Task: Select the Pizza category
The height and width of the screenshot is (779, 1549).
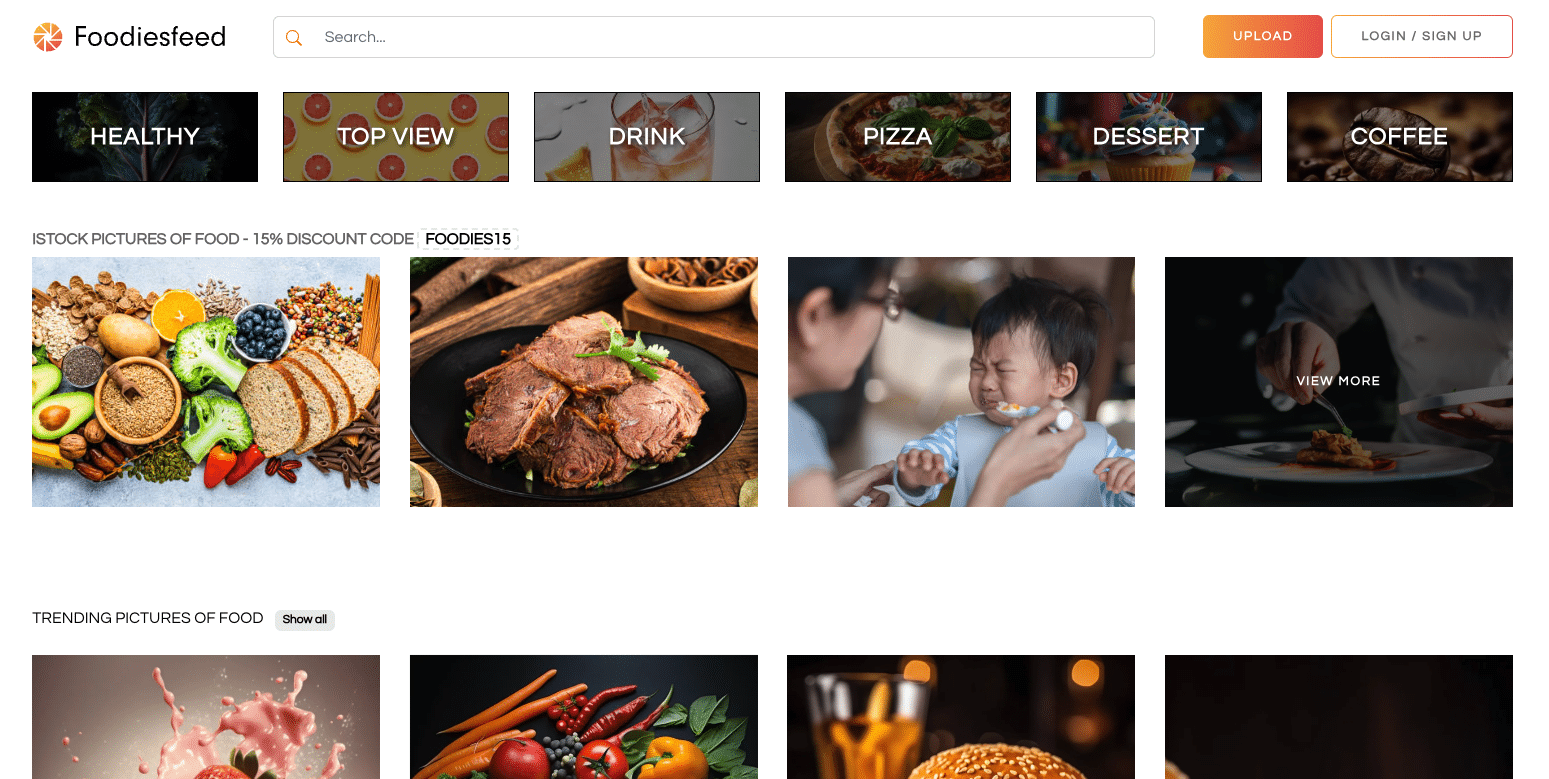Action: point(898,137)
